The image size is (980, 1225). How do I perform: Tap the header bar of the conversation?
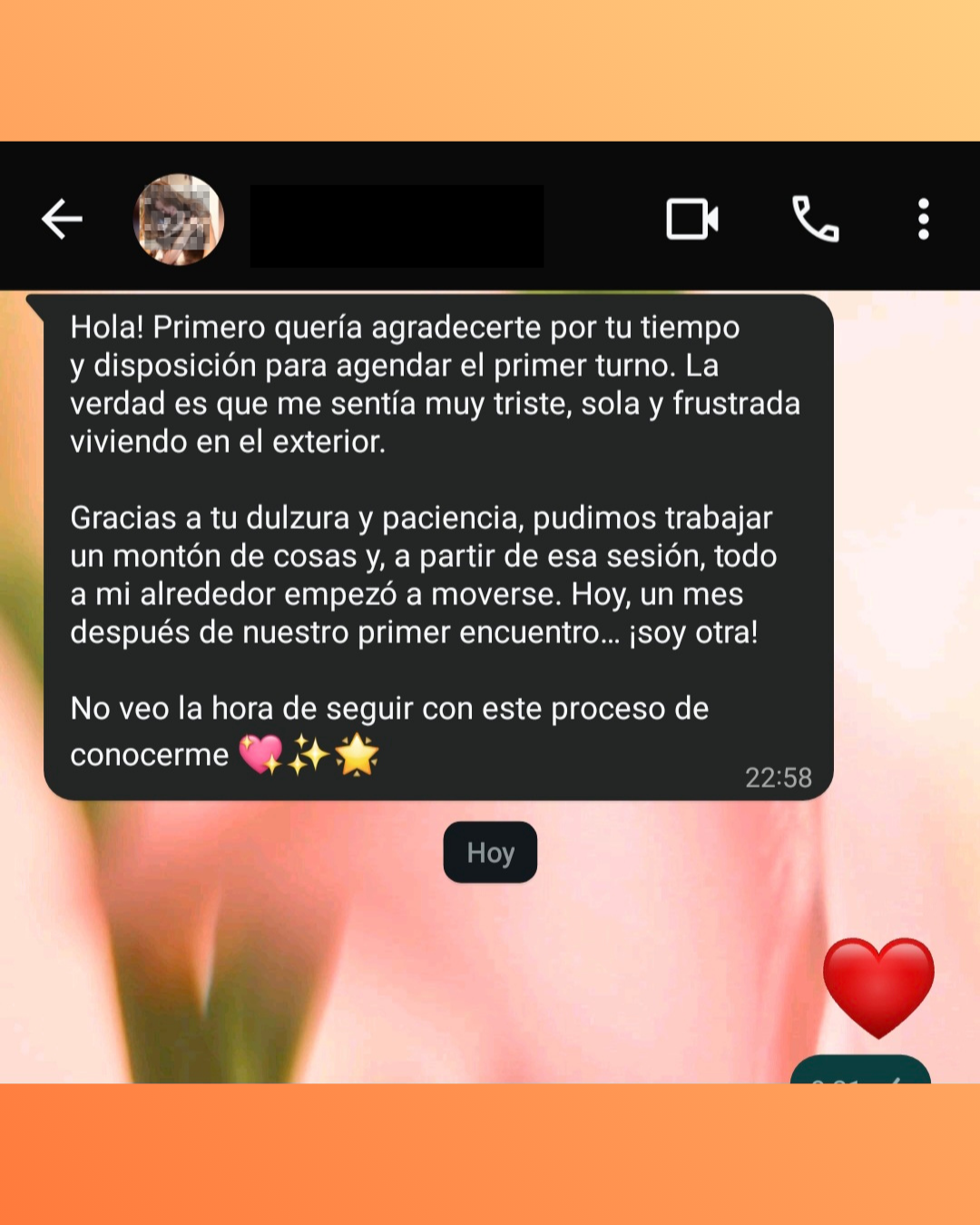[490, 218]
